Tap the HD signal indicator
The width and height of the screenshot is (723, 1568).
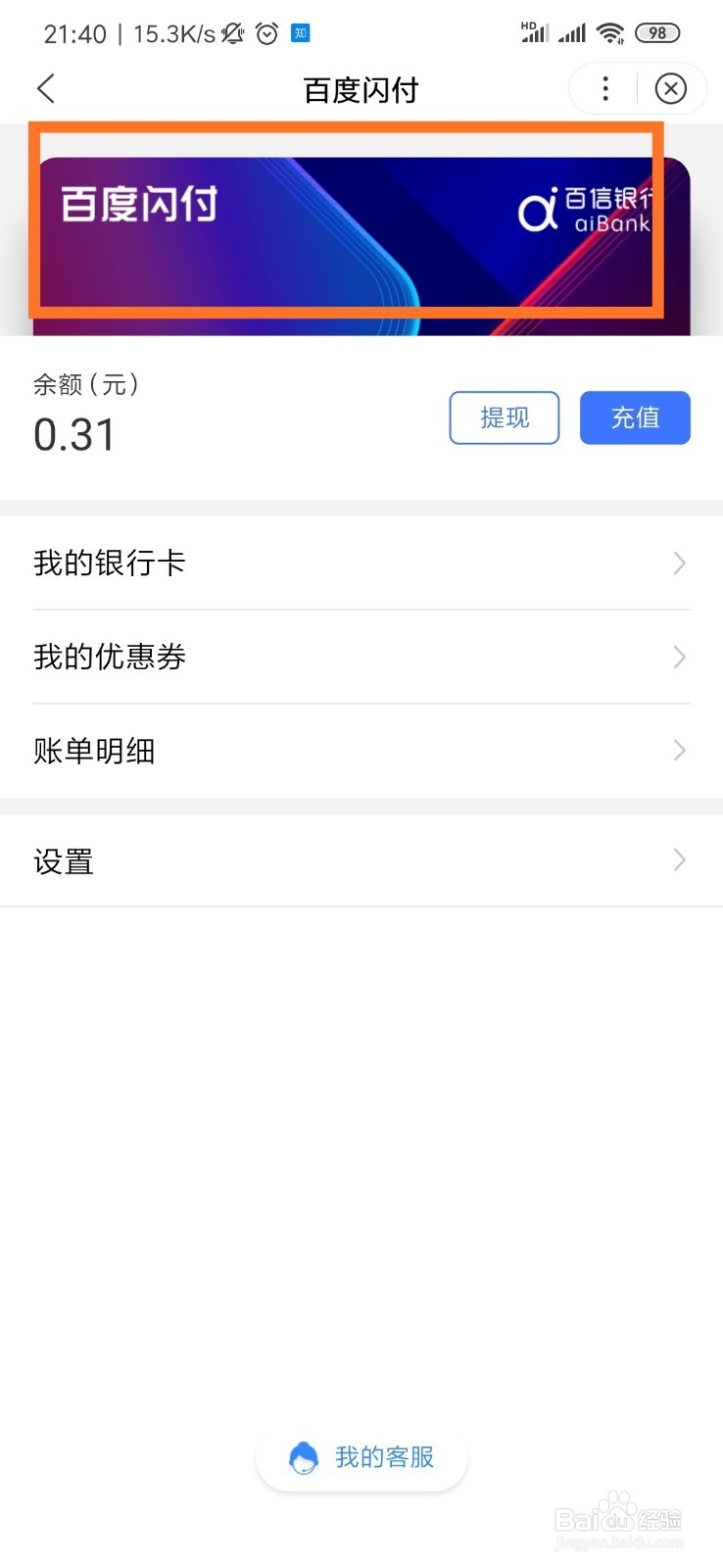click(x=536, y=32)
